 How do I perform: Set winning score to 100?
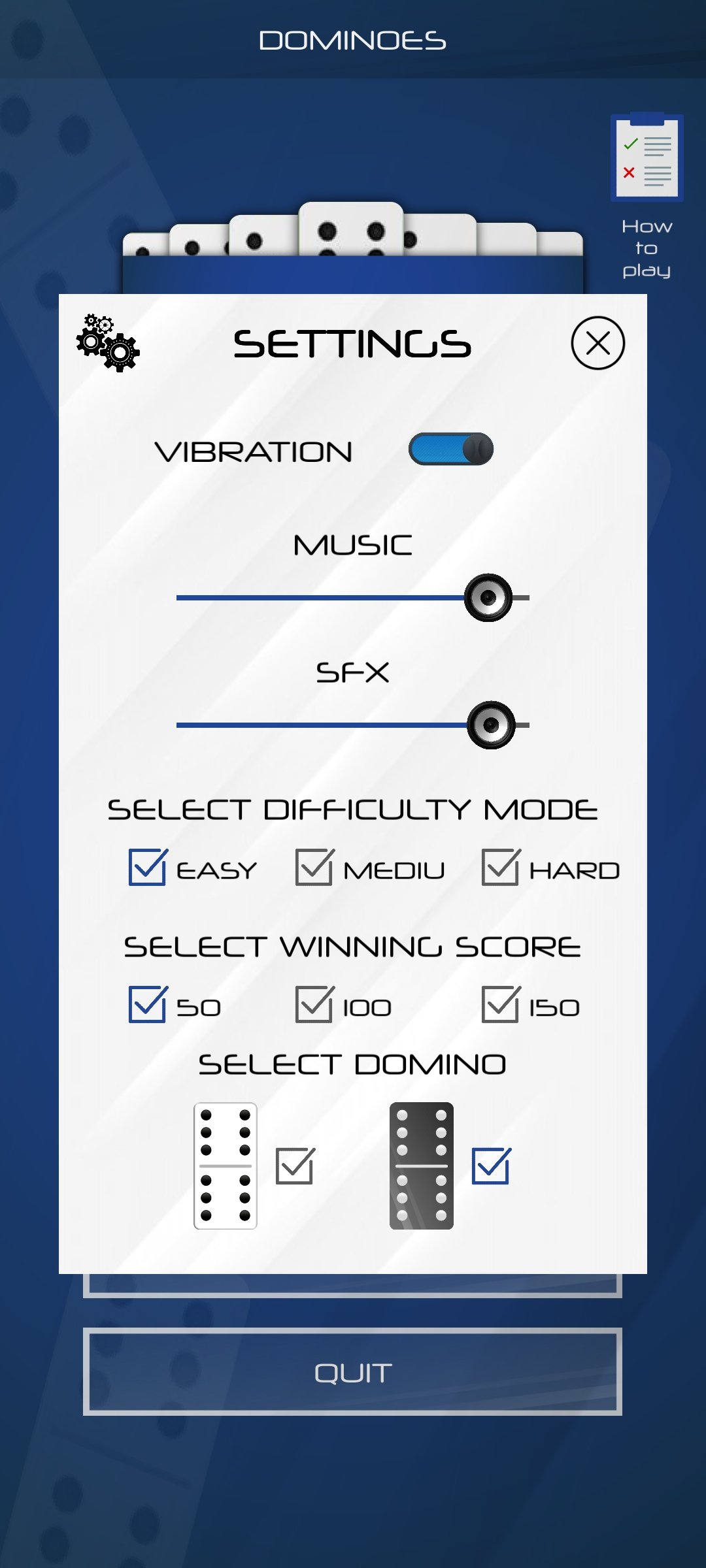point(314,1004)
